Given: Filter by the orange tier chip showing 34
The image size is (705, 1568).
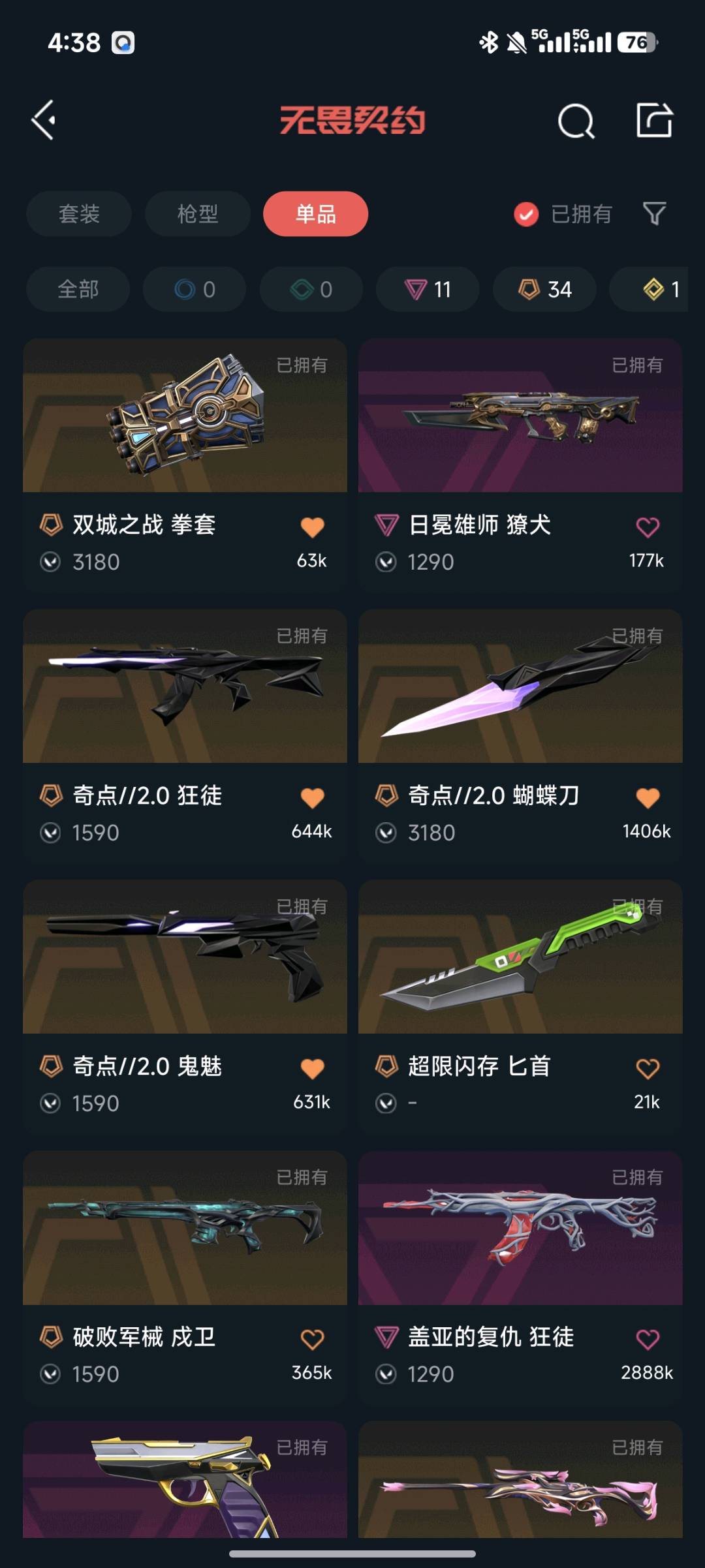Looking at the screenshot, I should (544, 289).
